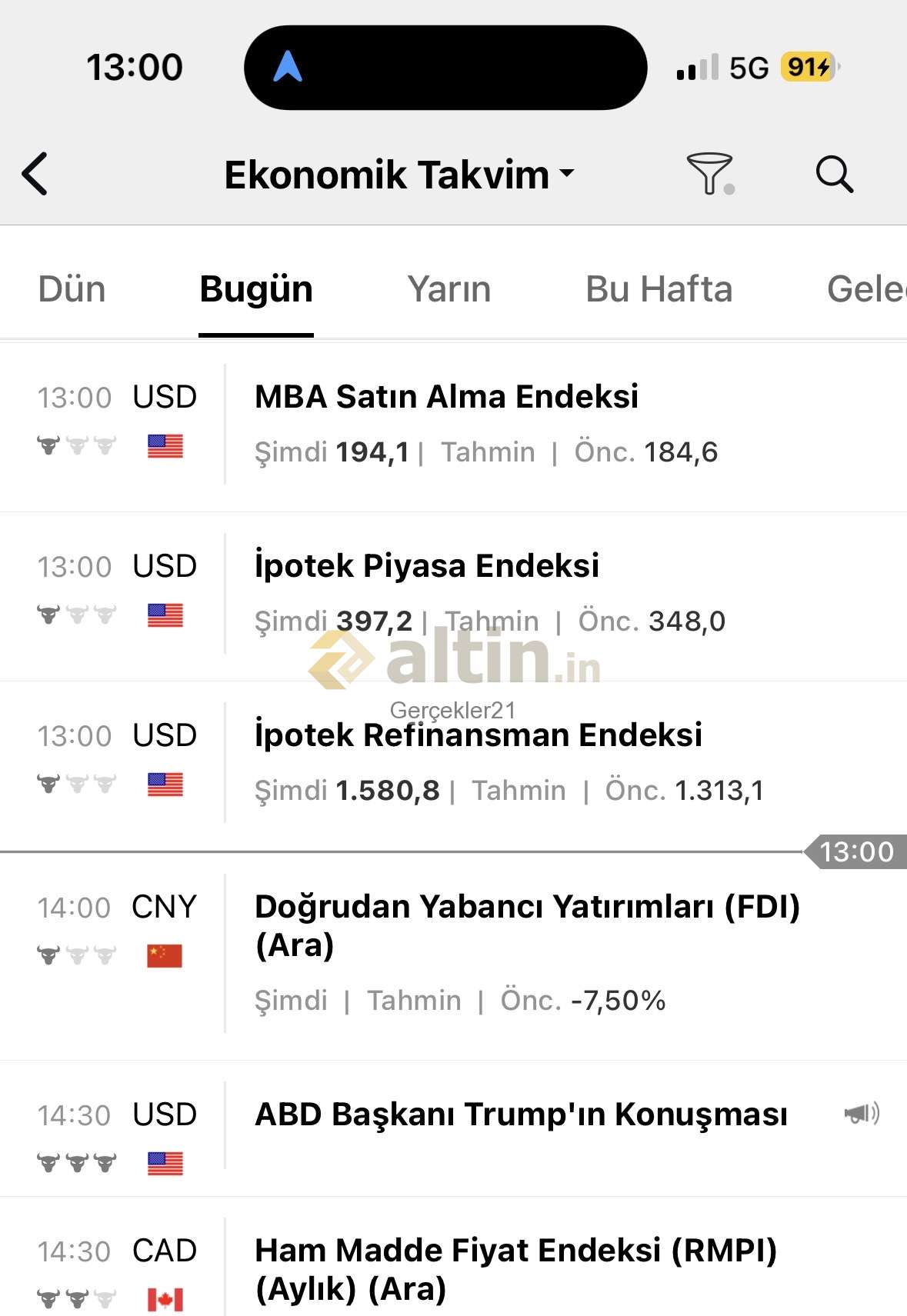Show the Bu Hafta tab
This screenshot has width=907, height=1316.
point(659,290)
